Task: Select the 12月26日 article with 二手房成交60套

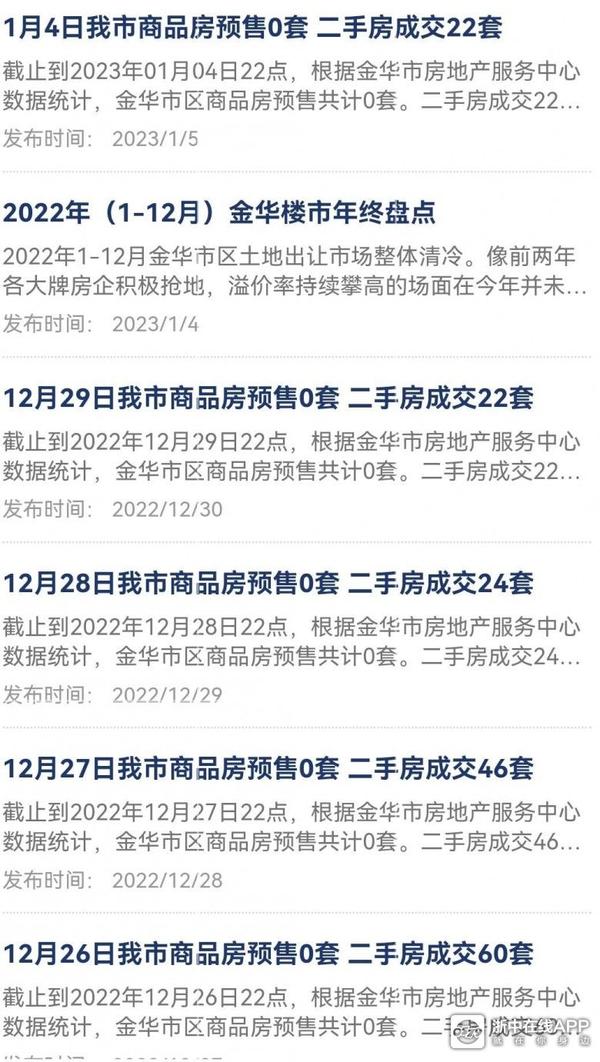Action: 268,954
